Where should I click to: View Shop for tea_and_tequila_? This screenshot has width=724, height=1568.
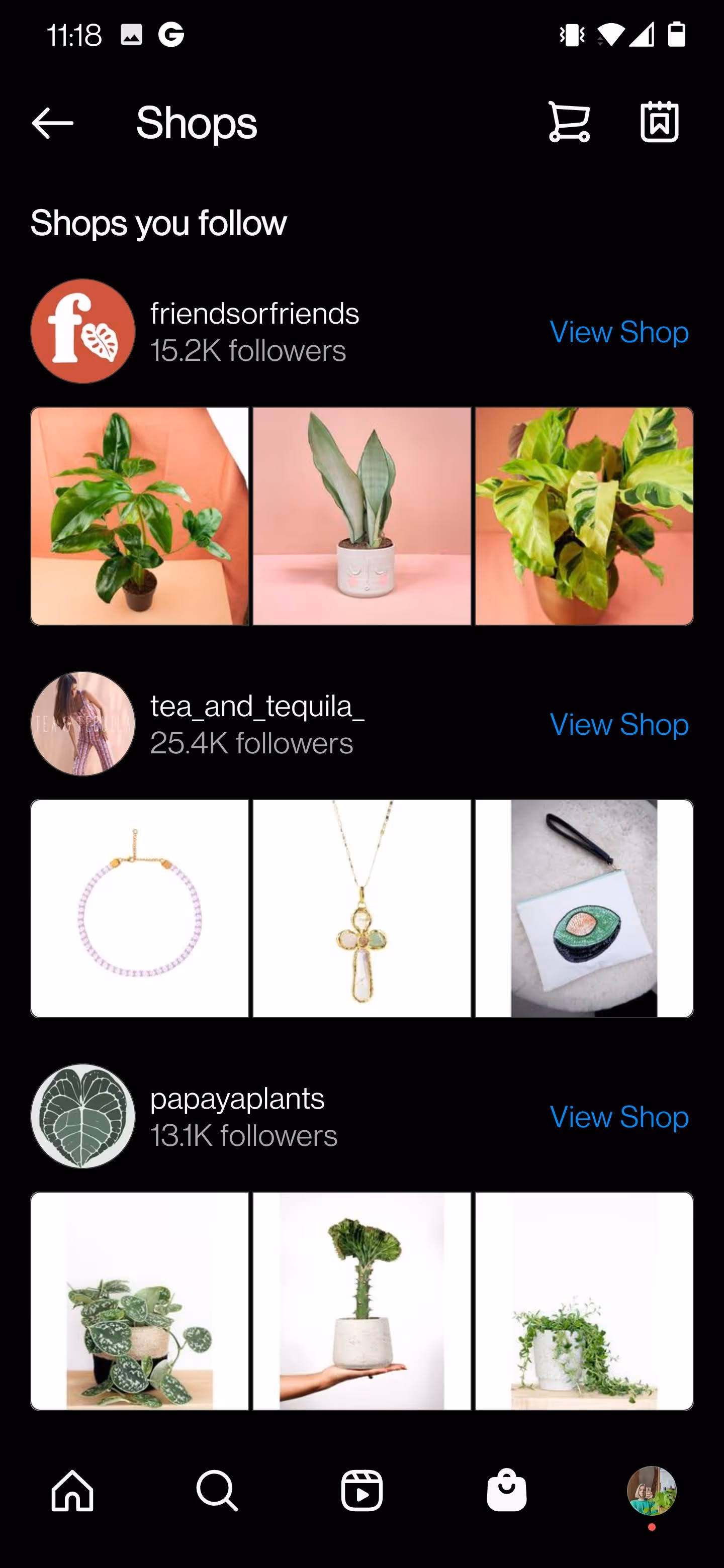click(618, 724)
